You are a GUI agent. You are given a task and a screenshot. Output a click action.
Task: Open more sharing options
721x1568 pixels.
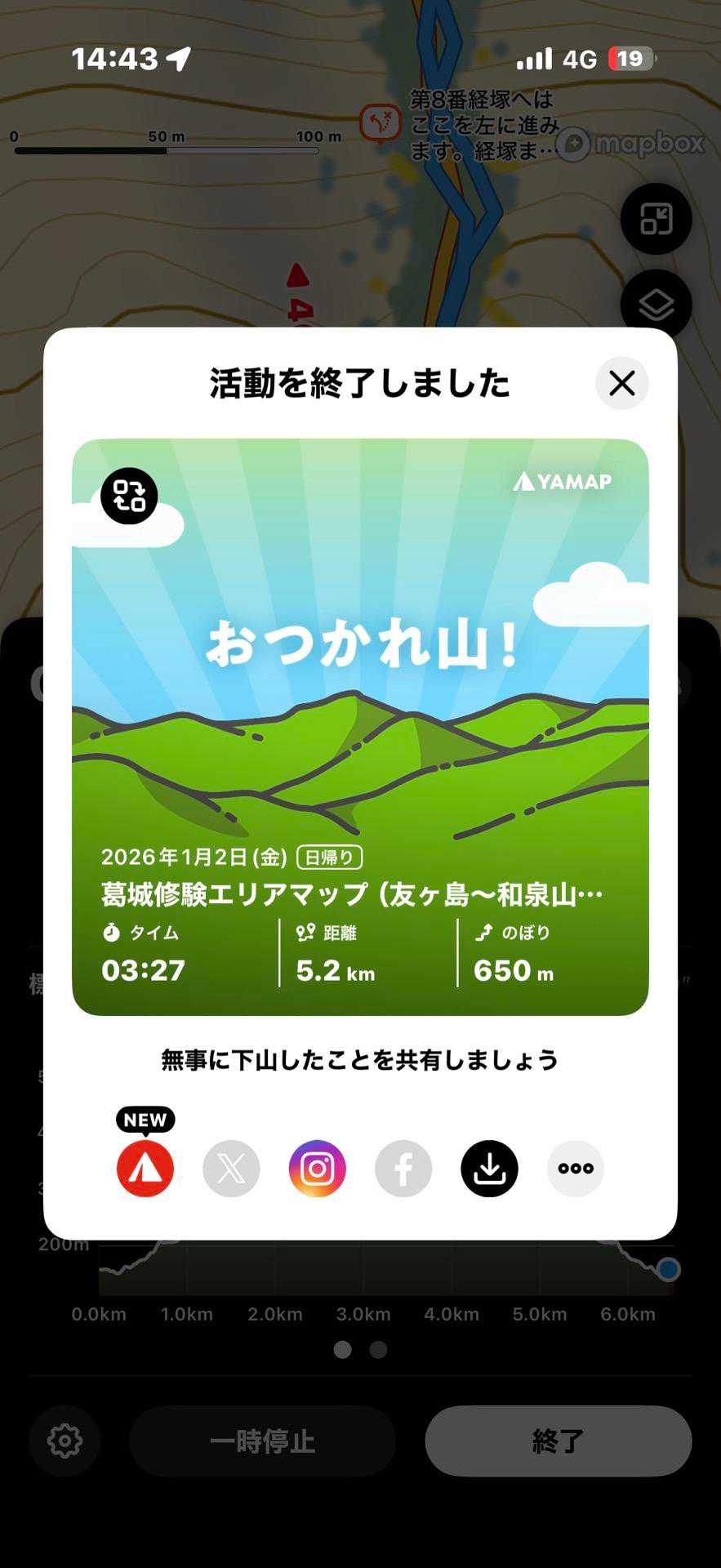pyautogui.click(x=576, y=1169)
